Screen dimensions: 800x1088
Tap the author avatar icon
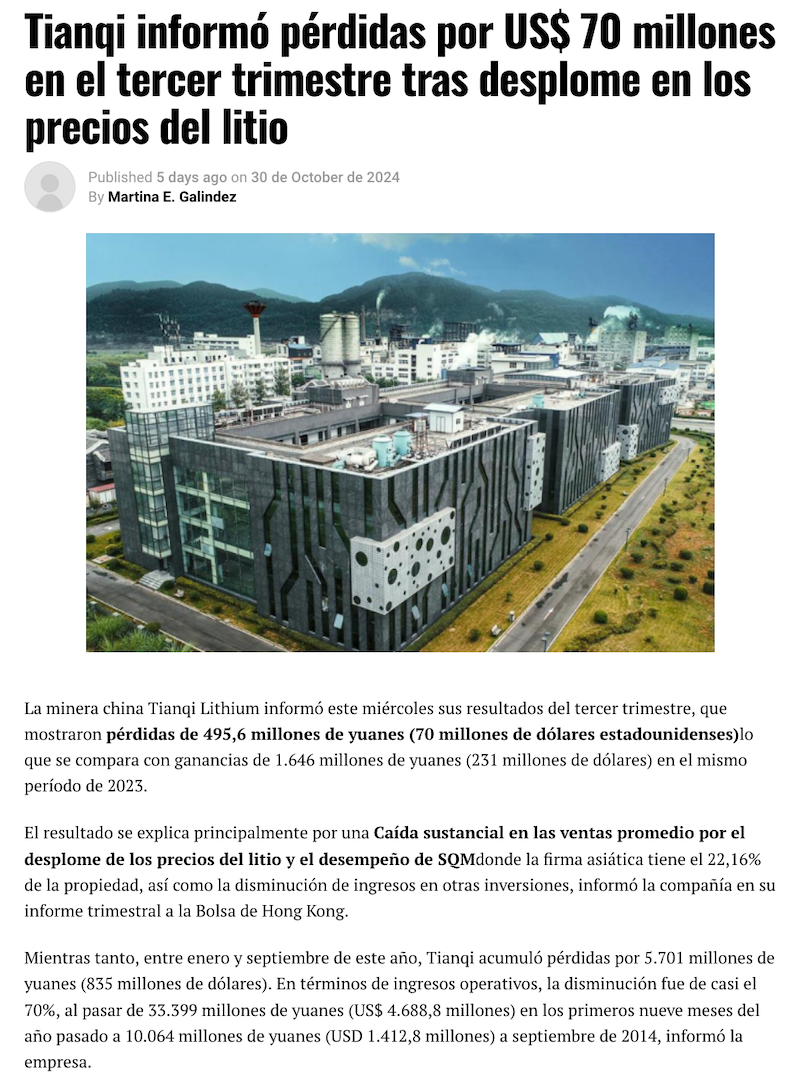(50, 187)
